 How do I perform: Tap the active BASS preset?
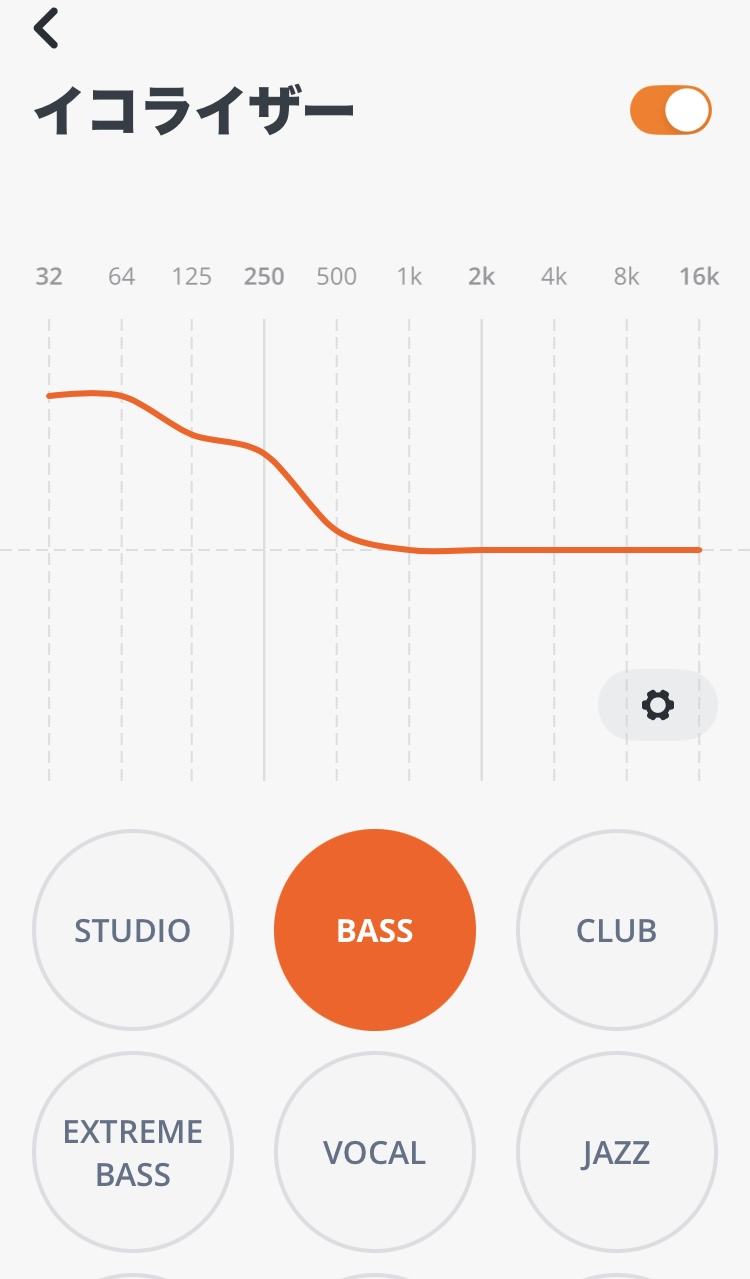click(375, 930)
